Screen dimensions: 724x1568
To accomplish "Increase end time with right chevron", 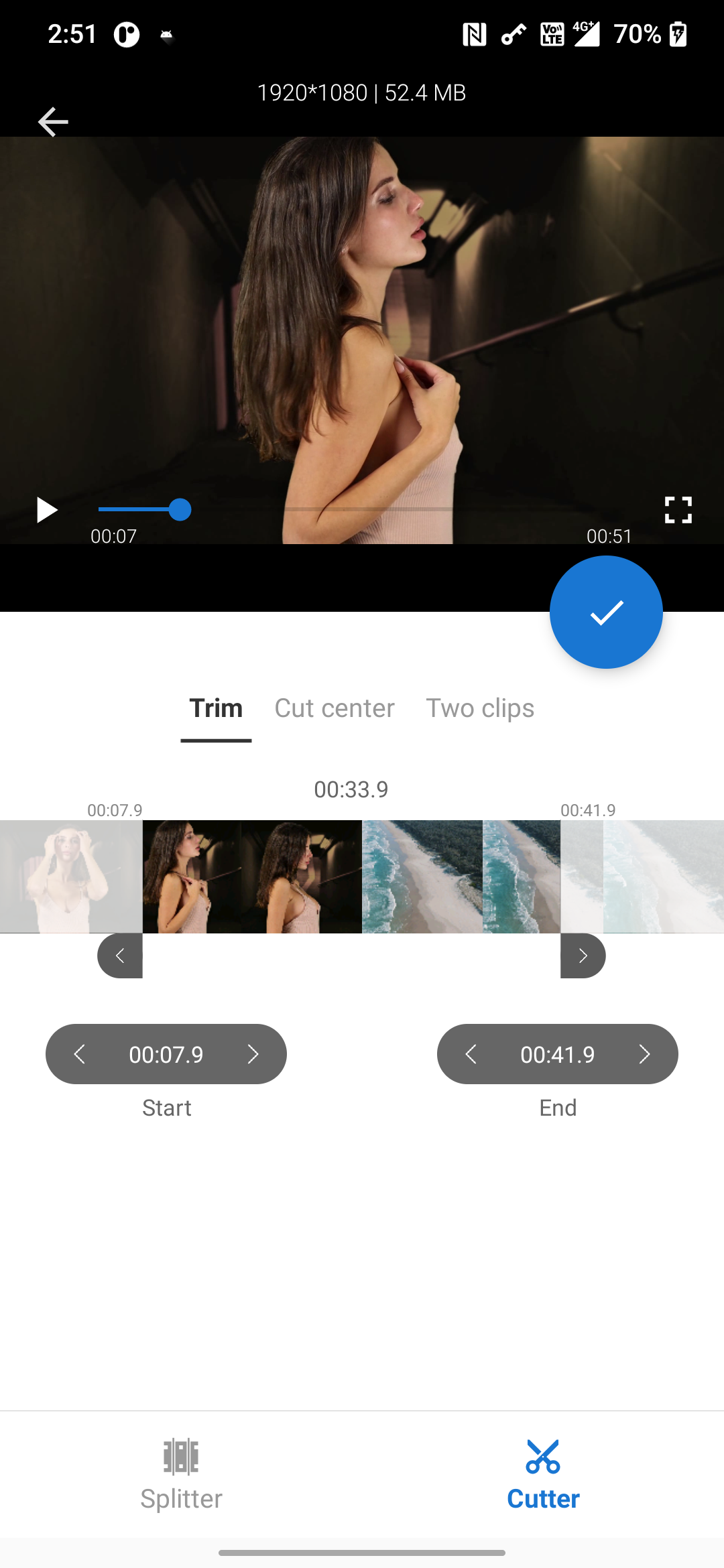I will point(645,1053).
